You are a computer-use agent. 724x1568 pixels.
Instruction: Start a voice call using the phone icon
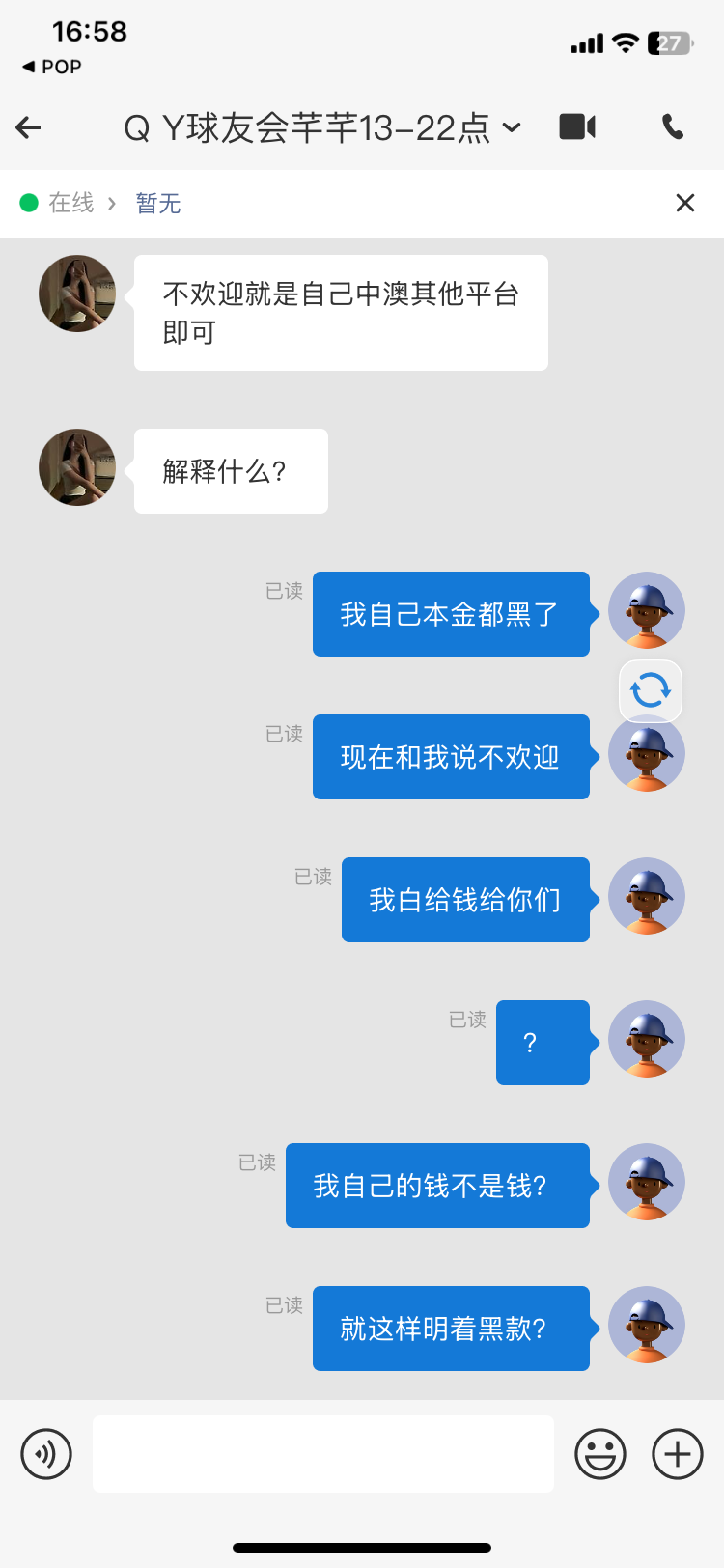coord(673,126)
